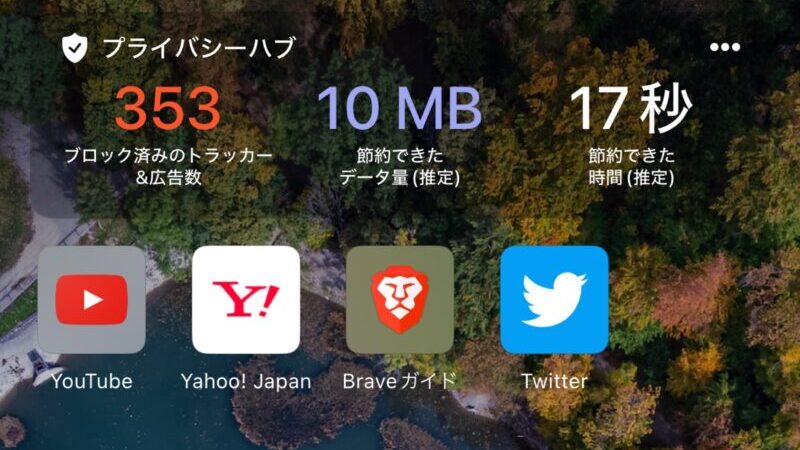
Task: Open the YouTube shortcut
Action: [x=92, y=300]
